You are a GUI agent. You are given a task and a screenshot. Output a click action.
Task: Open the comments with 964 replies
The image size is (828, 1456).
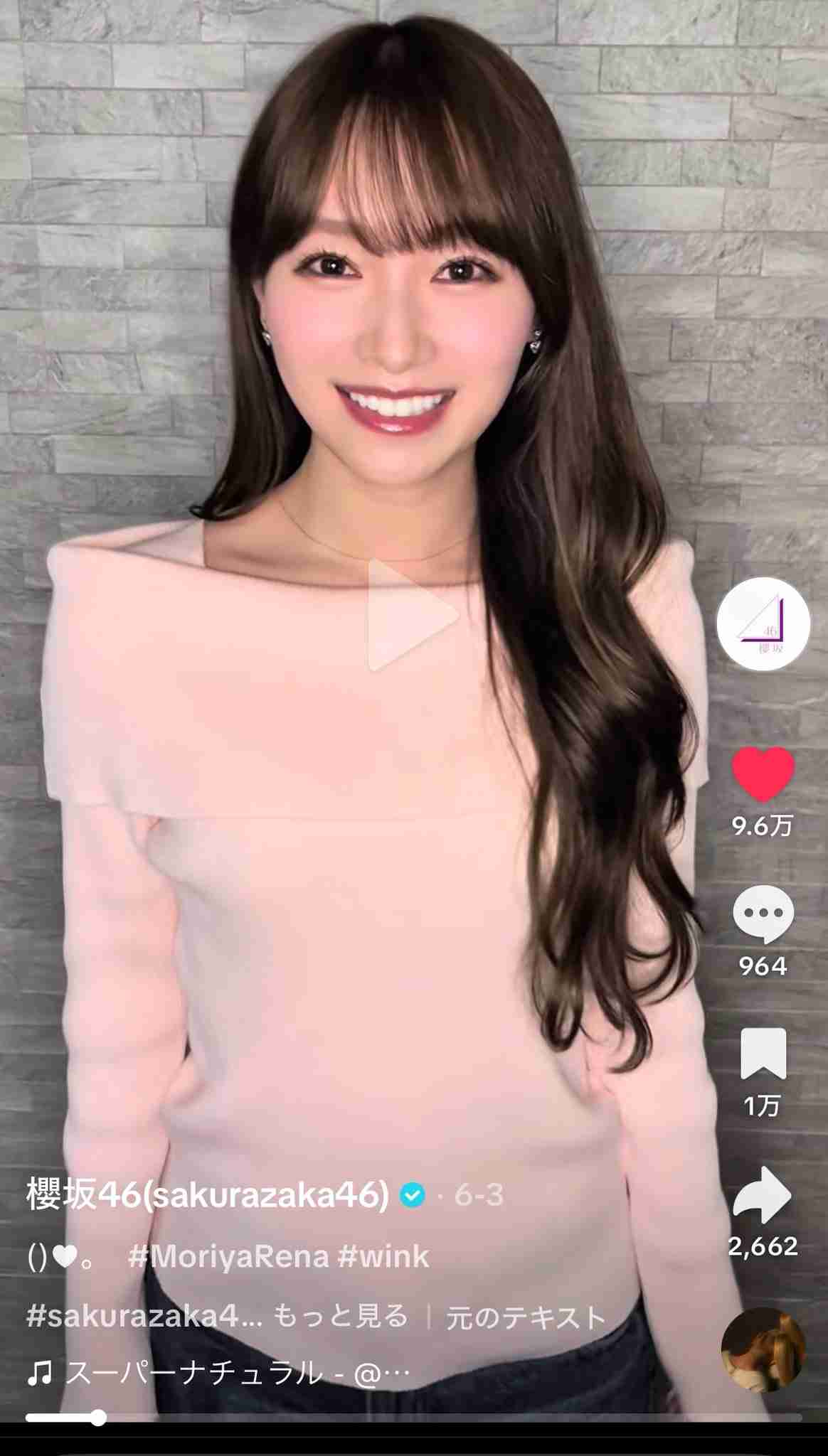click(763, 914)
